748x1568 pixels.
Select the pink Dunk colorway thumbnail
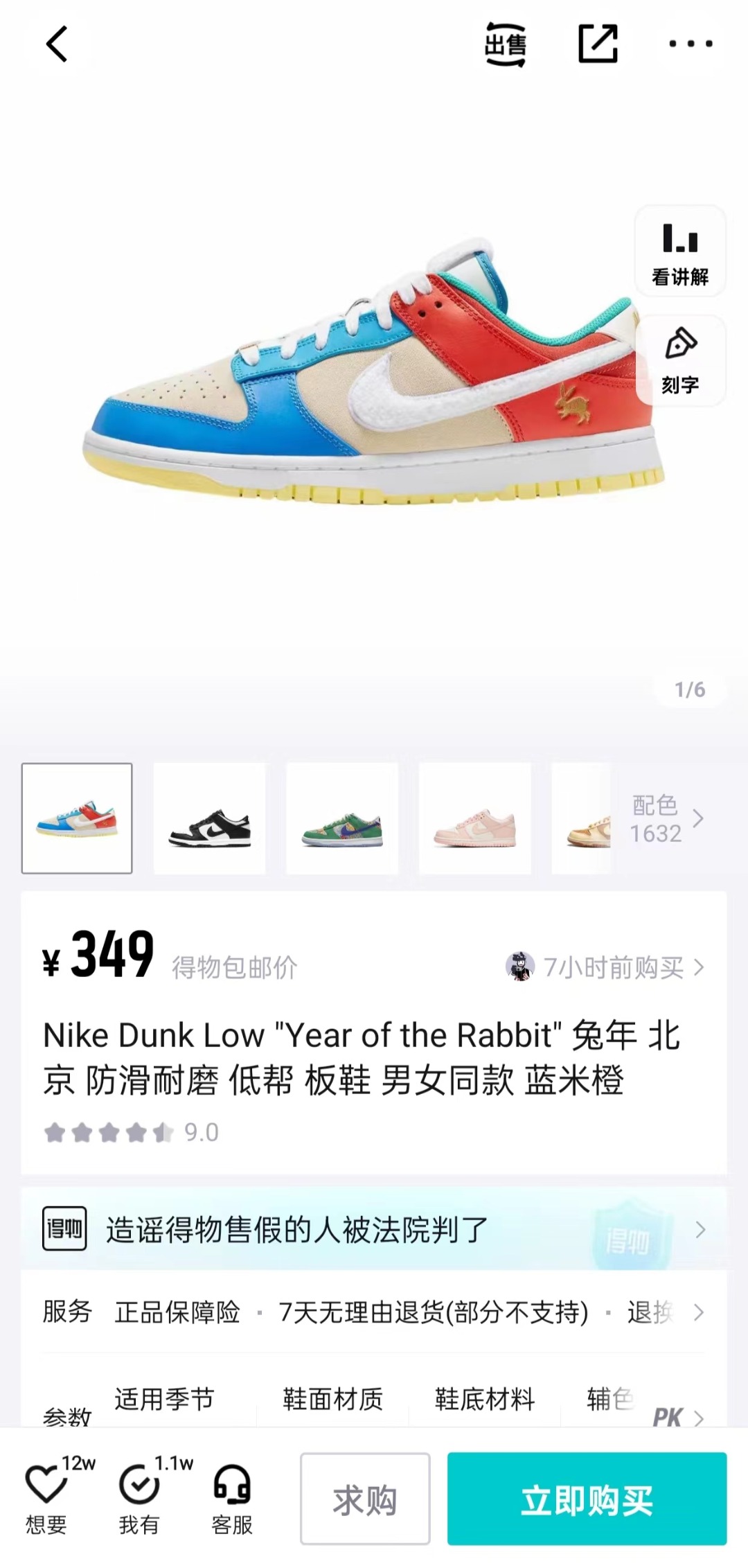(475, 818)
